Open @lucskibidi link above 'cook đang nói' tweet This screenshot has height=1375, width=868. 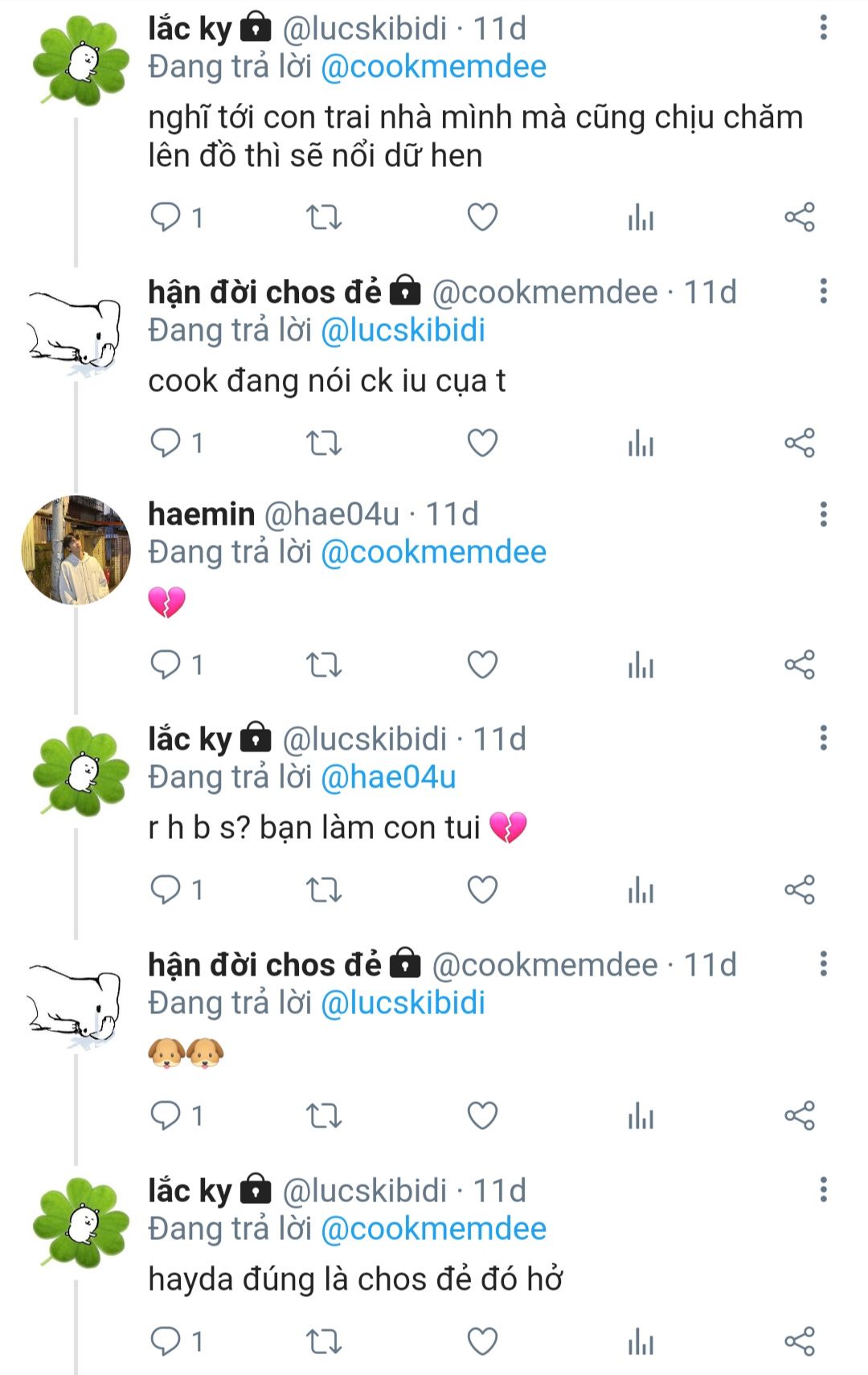(403, 330)
